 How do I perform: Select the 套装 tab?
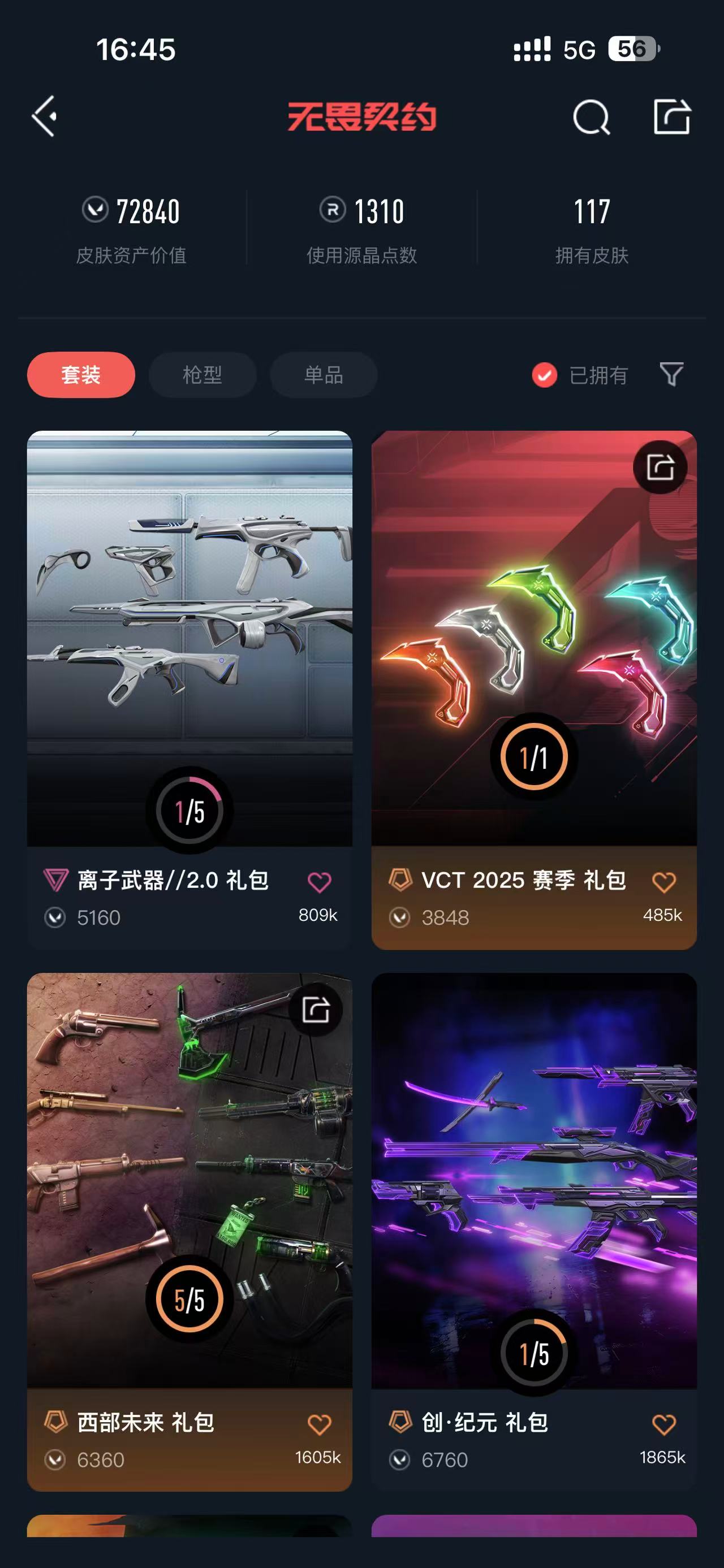pos(81,375)
